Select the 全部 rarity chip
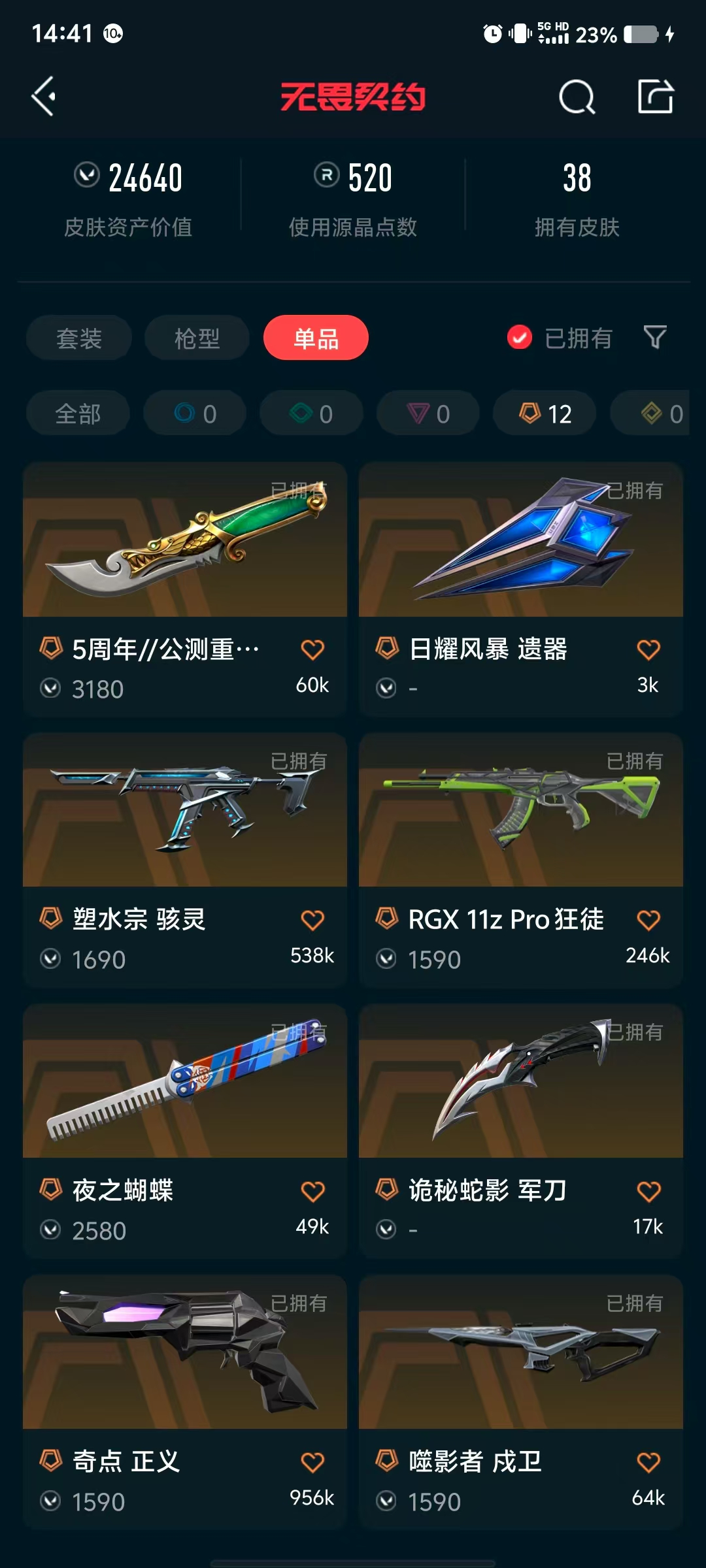 click(x=78, y=413)
